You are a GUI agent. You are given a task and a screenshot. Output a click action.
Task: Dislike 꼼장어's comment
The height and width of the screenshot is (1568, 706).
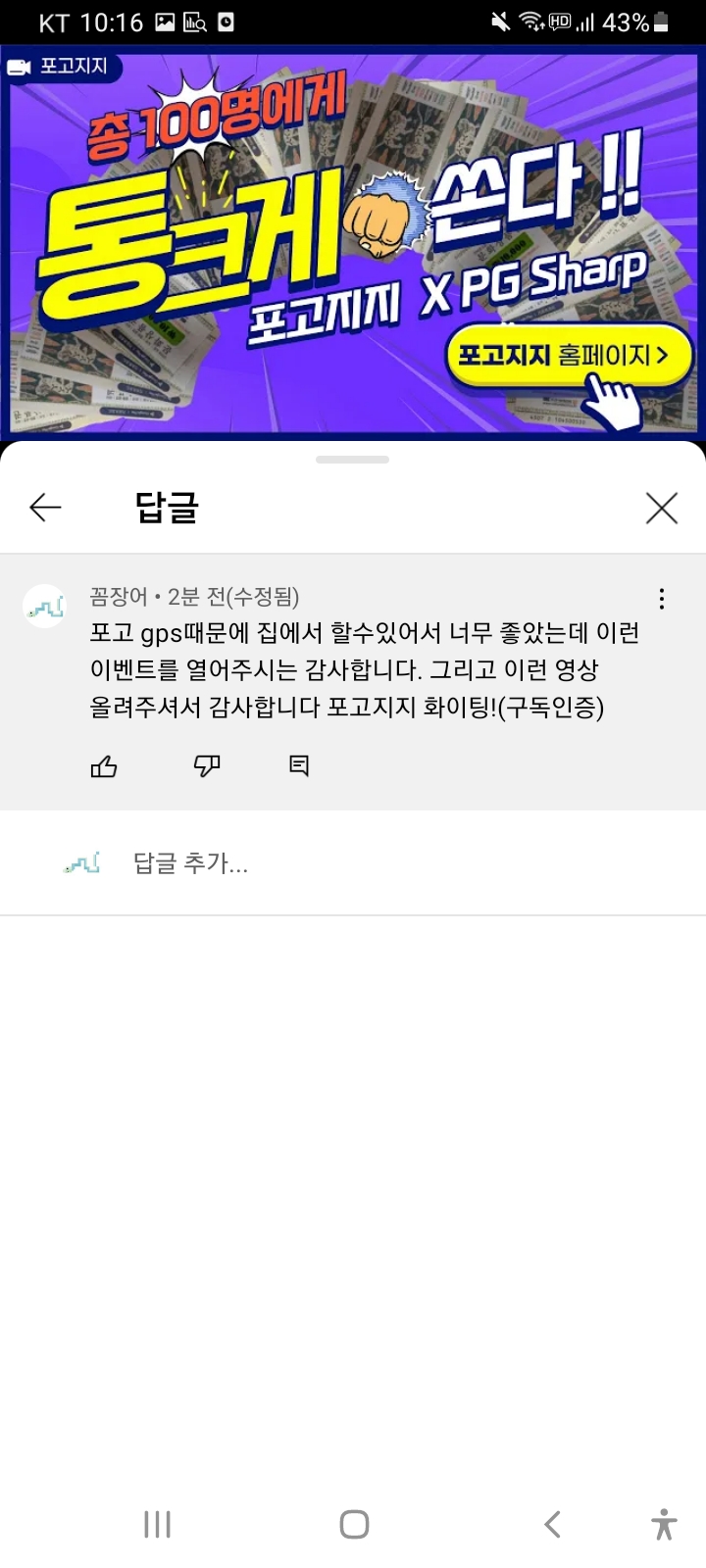point(207,765)
